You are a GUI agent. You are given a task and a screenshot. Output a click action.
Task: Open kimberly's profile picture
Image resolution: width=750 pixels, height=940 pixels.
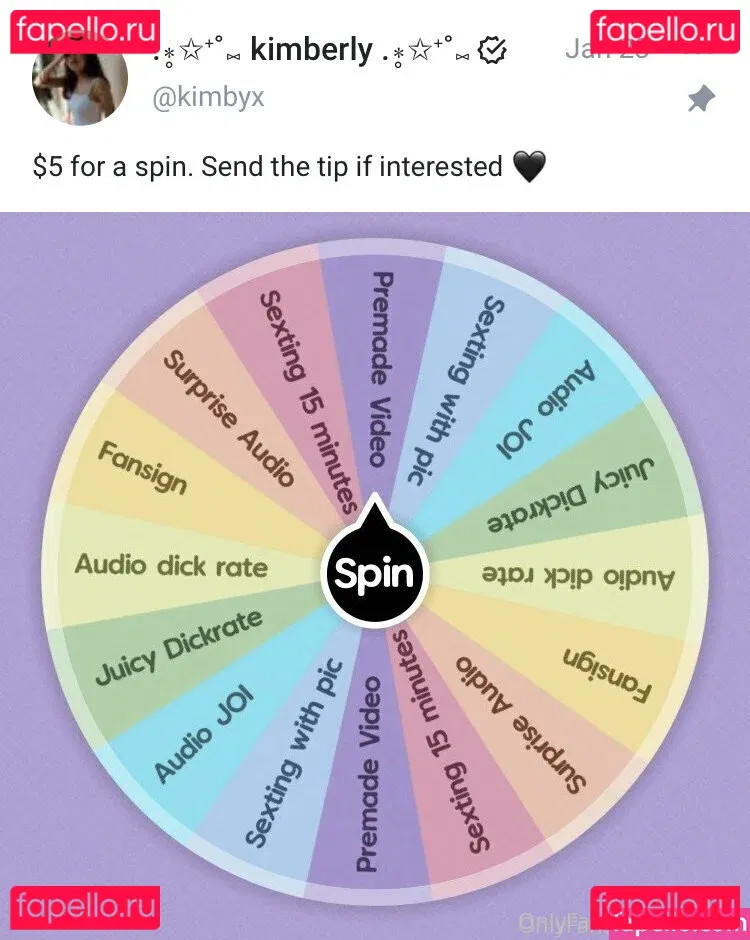[x=79, y=82]
